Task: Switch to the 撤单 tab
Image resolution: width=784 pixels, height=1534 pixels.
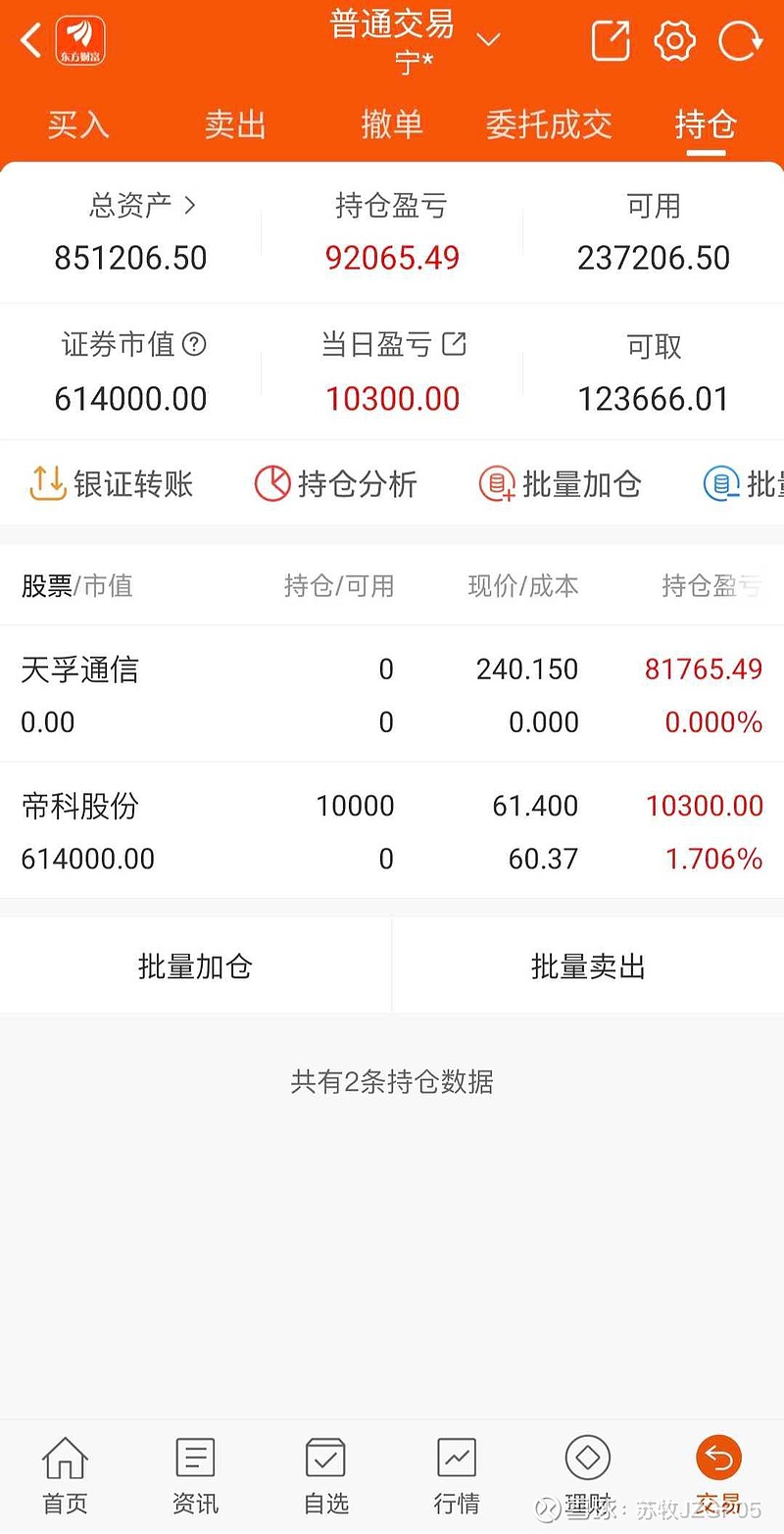Action: pos(392,124)
